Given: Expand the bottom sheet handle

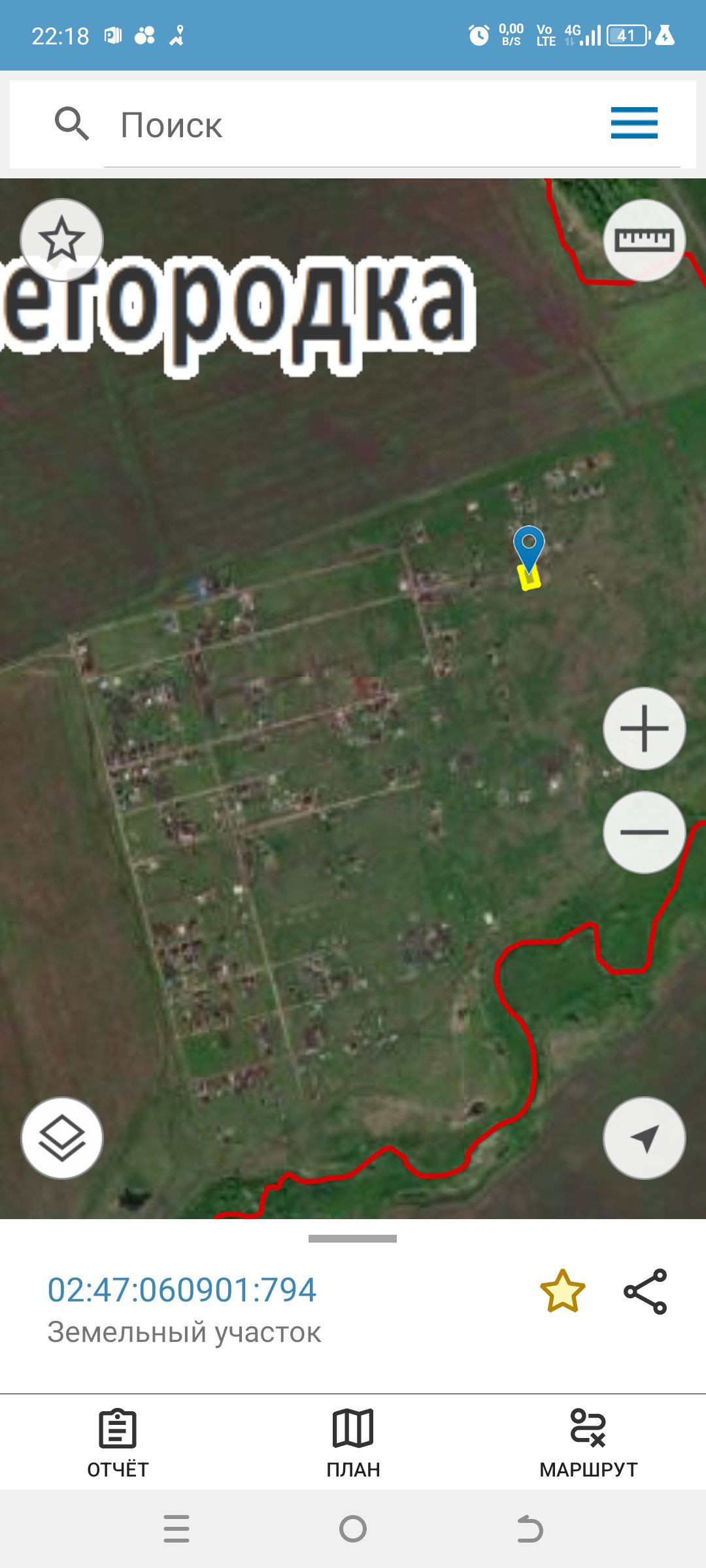Looking at the screenshot, I should [x=353, y=1238].
